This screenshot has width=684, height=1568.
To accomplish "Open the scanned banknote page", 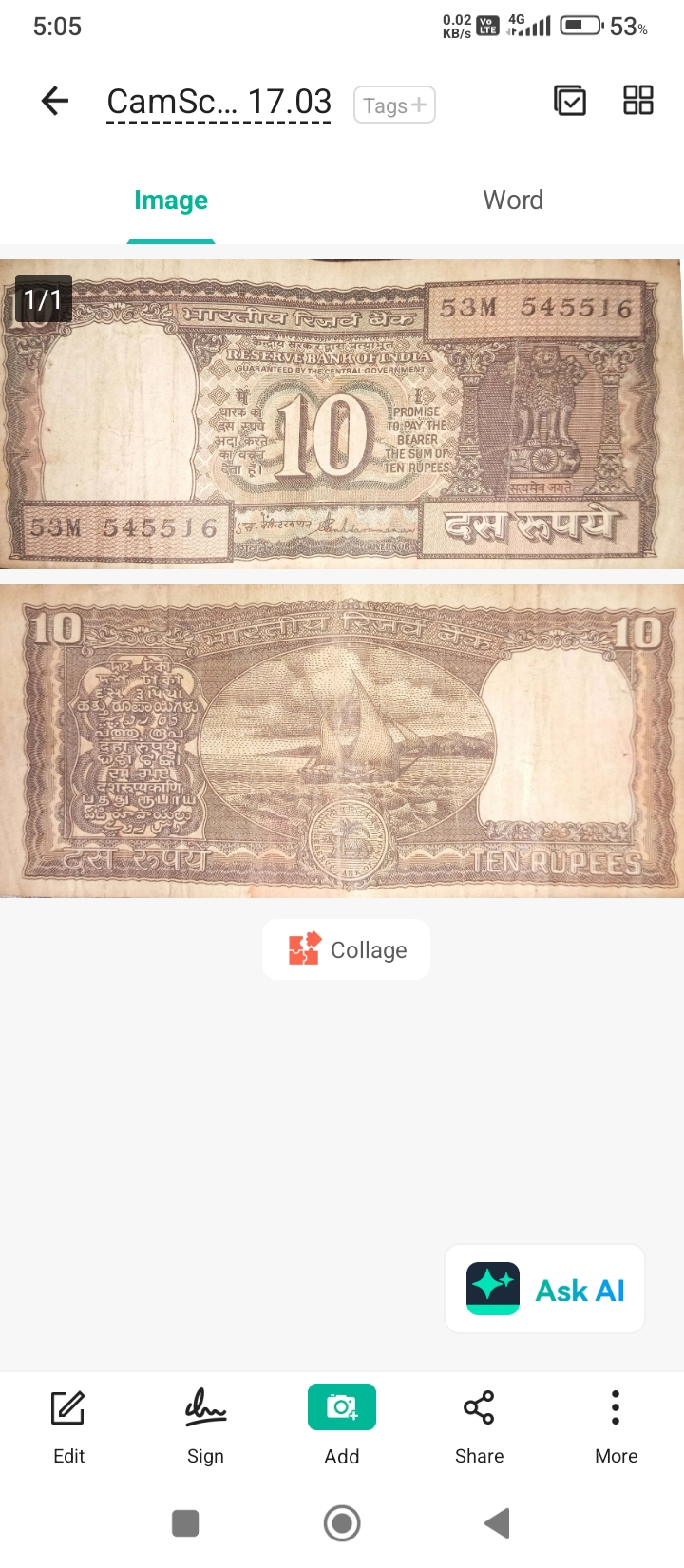I will (342, 578).
